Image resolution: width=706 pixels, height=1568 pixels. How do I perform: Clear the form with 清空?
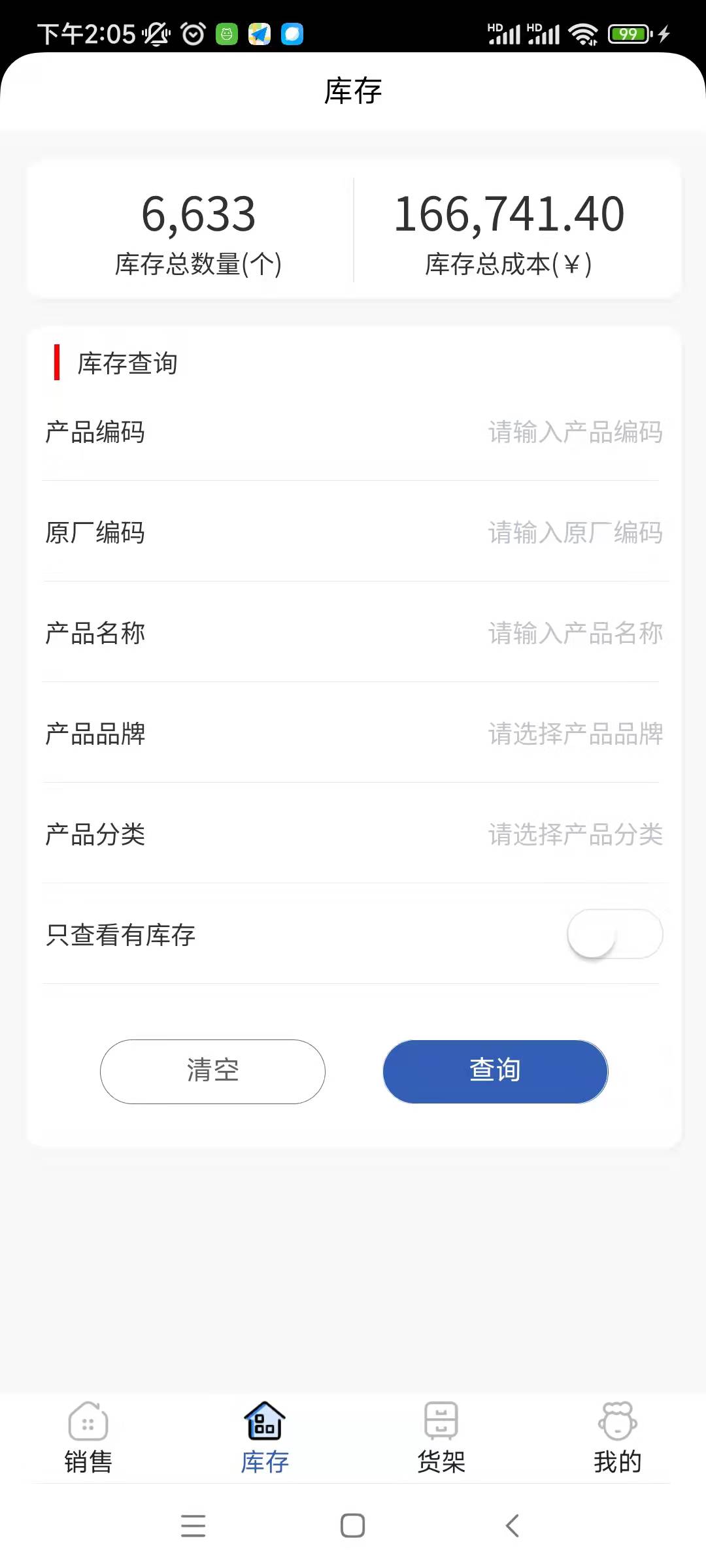(212, 1071)
